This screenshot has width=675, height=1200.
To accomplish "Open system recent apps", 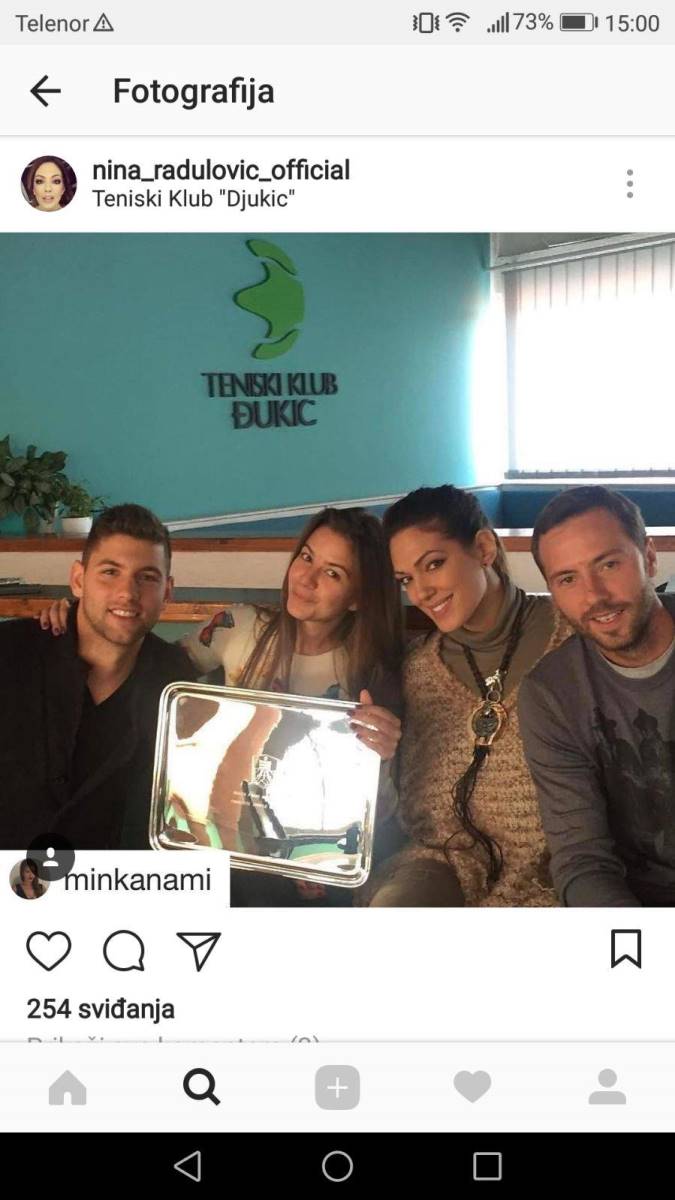I will (x=487, y=1166).
